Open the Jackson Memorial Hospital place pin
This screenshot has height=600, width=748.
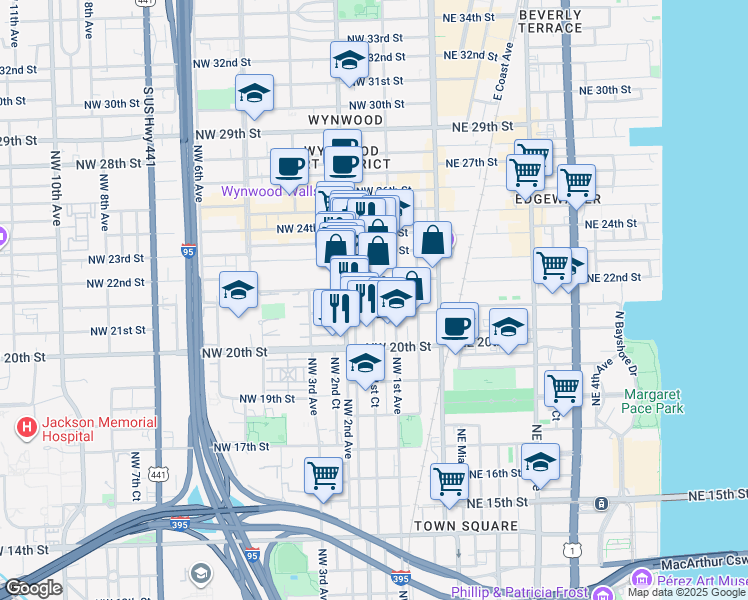coord(27,429)
